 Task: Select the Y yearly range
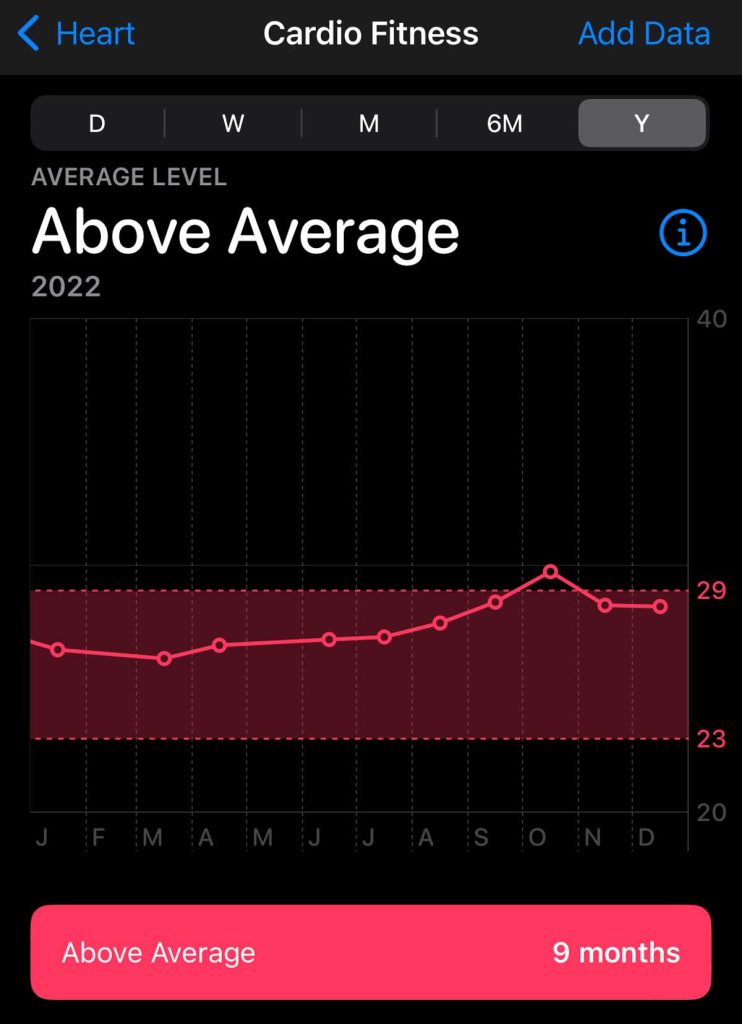pos(642,124)
